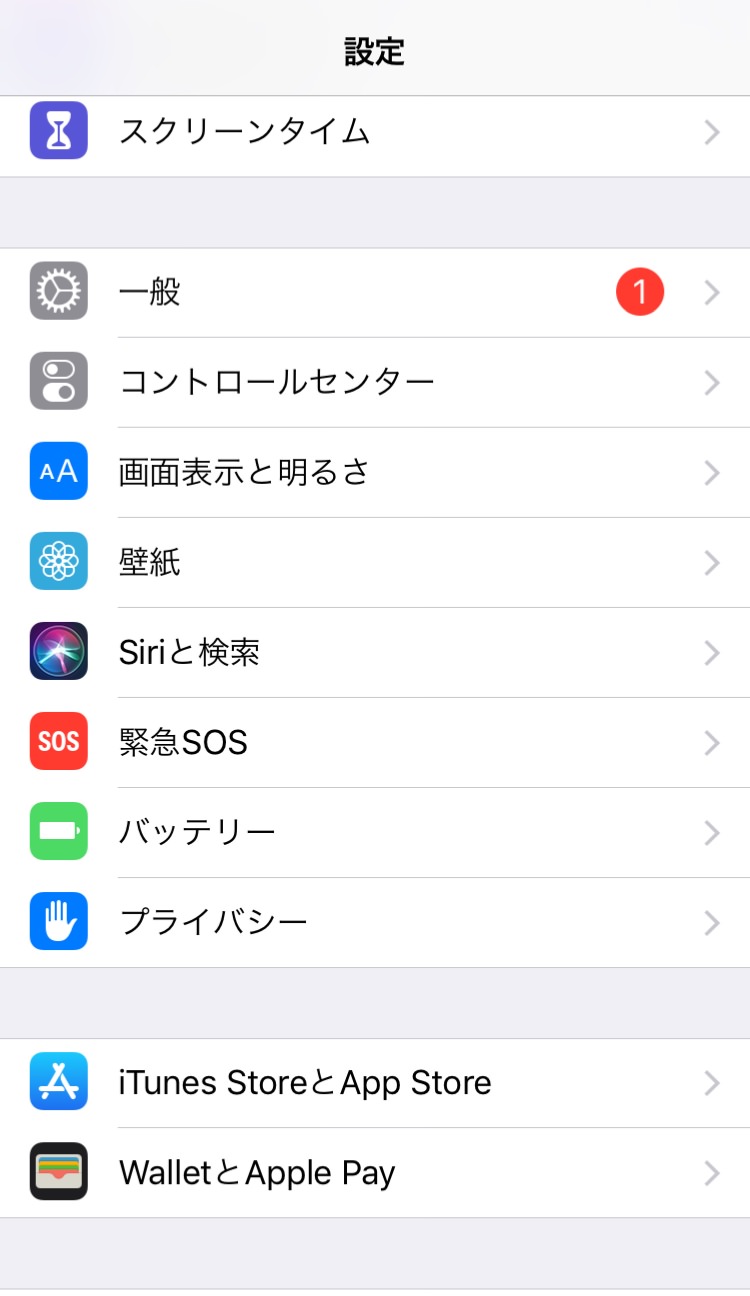
Task: Go to WalletとApple Pay settings
Action: coord(375,1172)
